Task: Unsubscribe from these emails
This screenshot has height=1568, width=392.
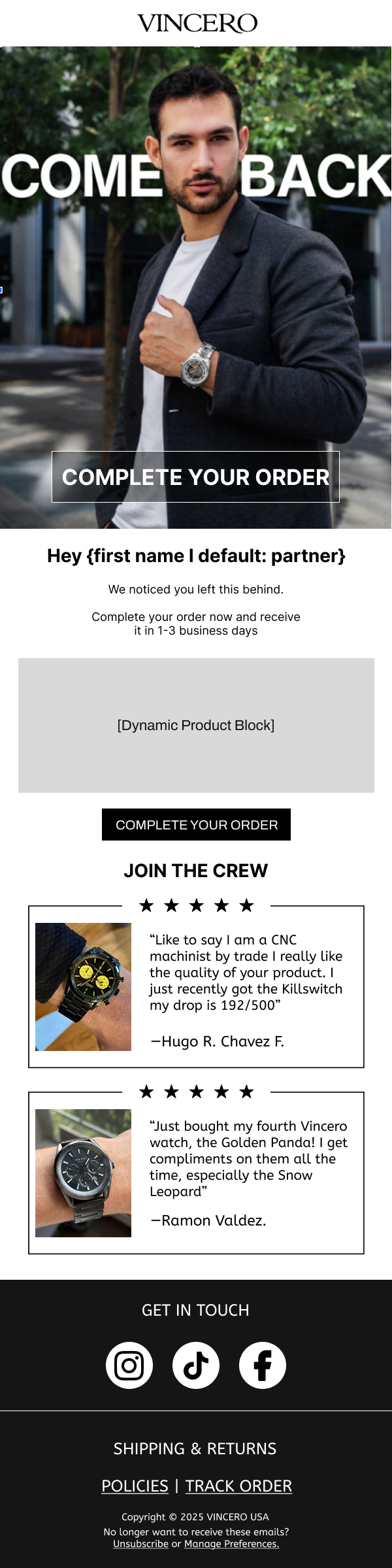Action: 140,1544
